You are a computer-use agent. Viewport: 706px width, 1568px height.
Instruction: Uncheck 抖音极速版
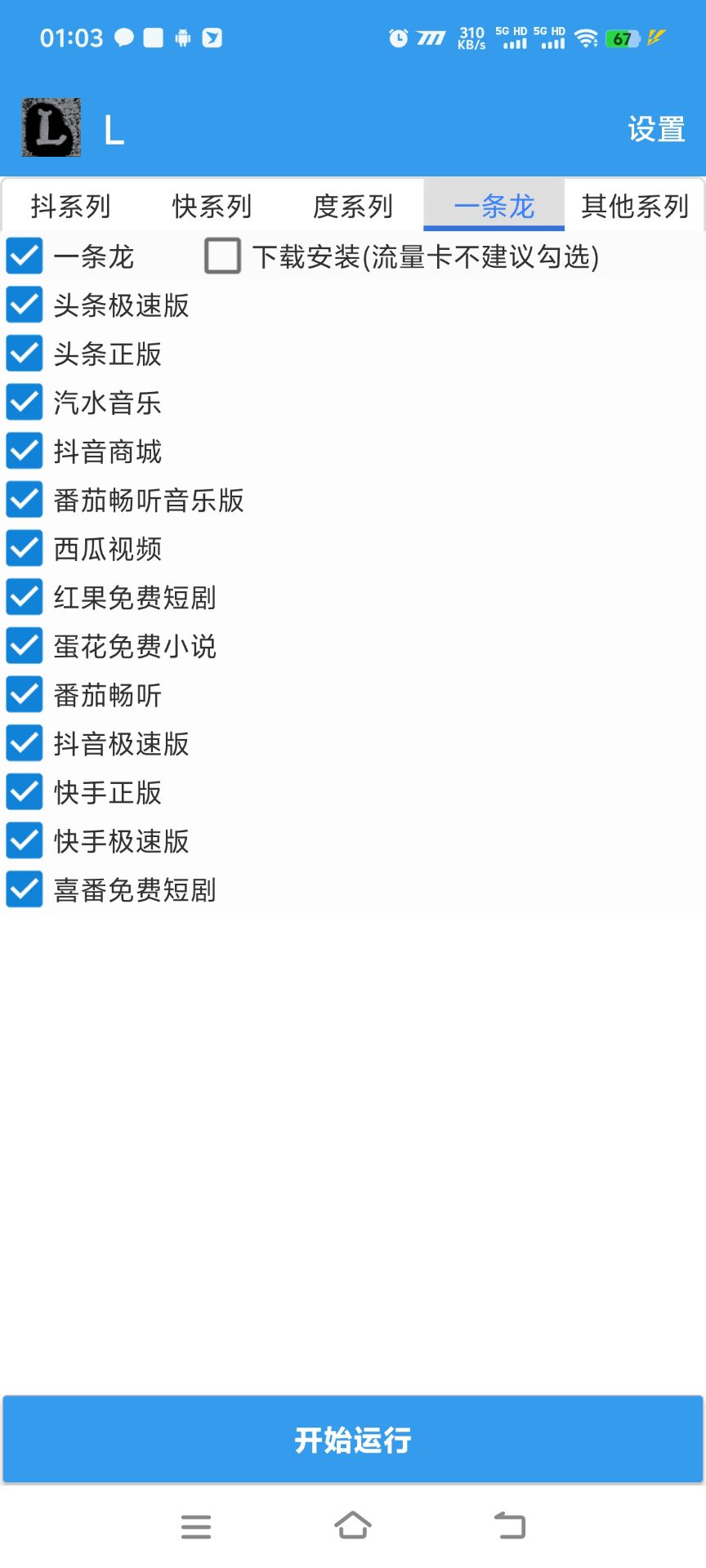click(24, 744)
